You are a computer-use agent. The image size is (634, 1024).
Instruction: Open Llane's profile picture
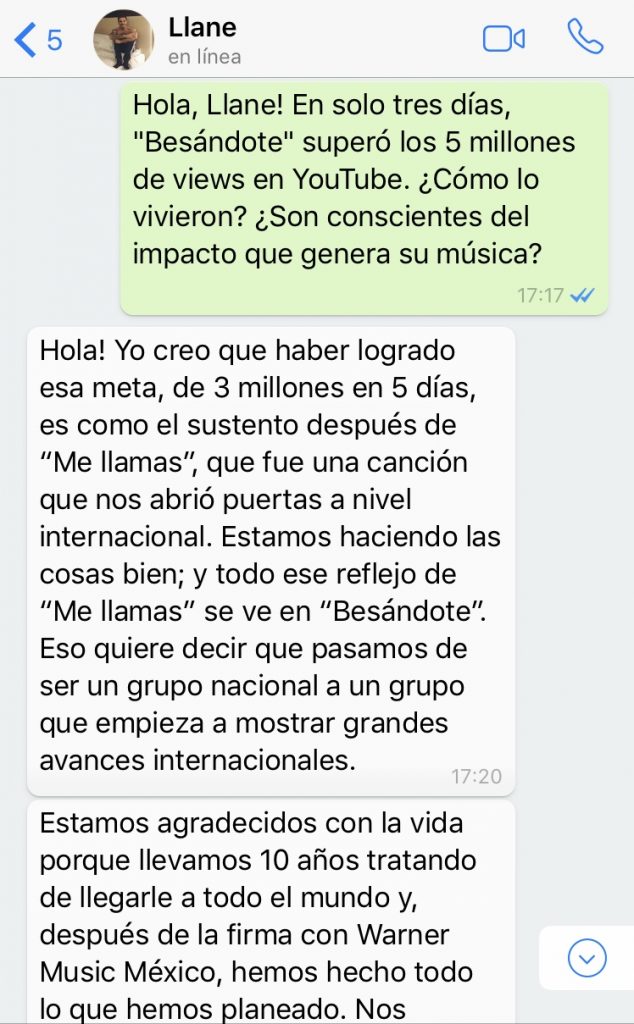click(x=123, y=40)
